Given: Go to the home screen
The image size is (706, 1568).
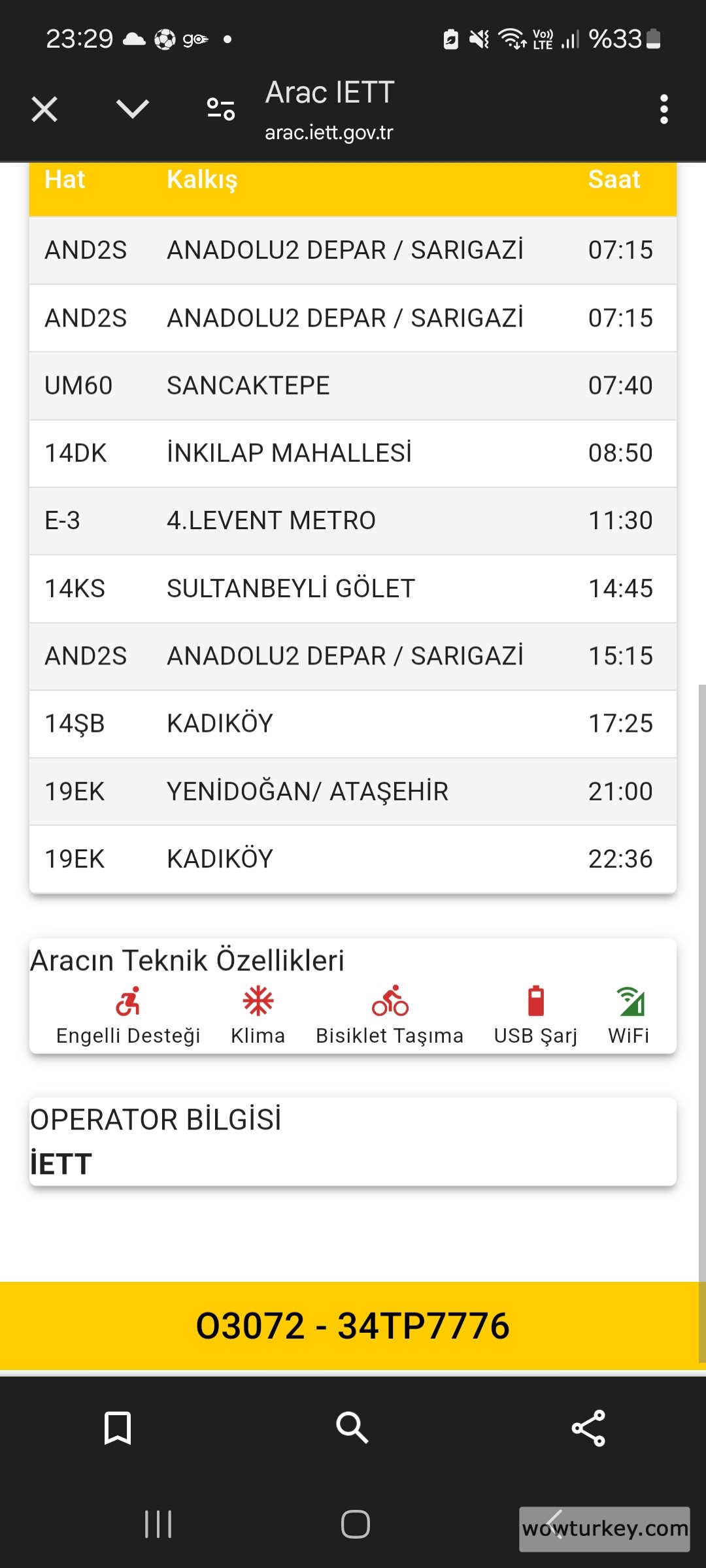Looking at the screenshot, I should 355,1524.
